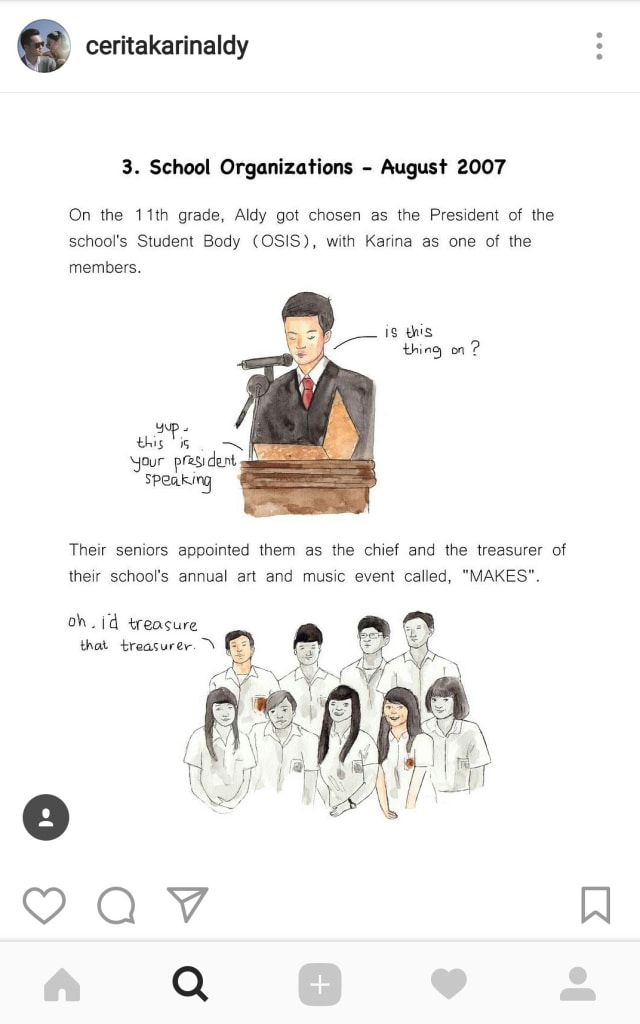The height and width of the screenshot is (1024, 640).
Task: Open the Activity heart tab
Action: pos(449,985)
